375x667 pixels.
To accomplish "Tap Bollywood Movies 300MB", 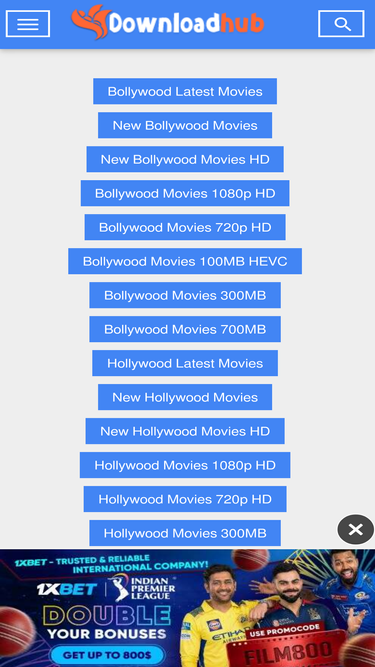I will tap(185, 295).
